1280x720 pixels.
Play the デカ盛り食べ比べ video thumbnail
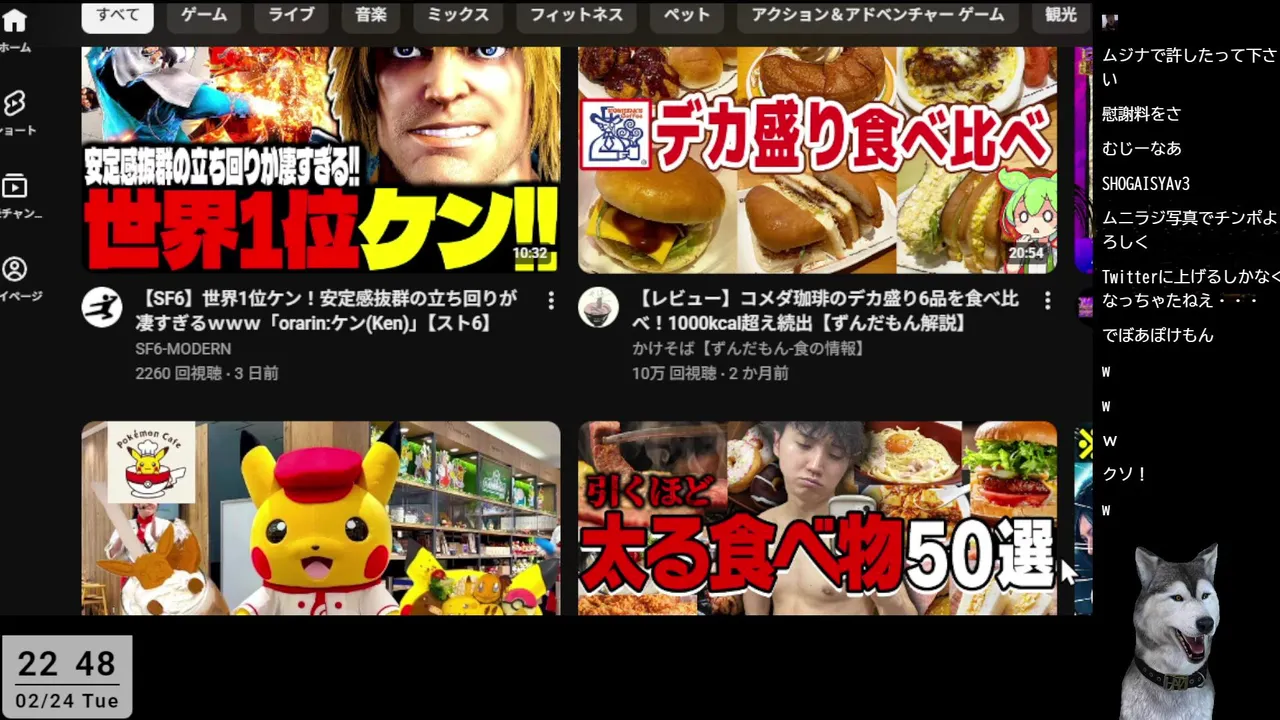(817, 158)
